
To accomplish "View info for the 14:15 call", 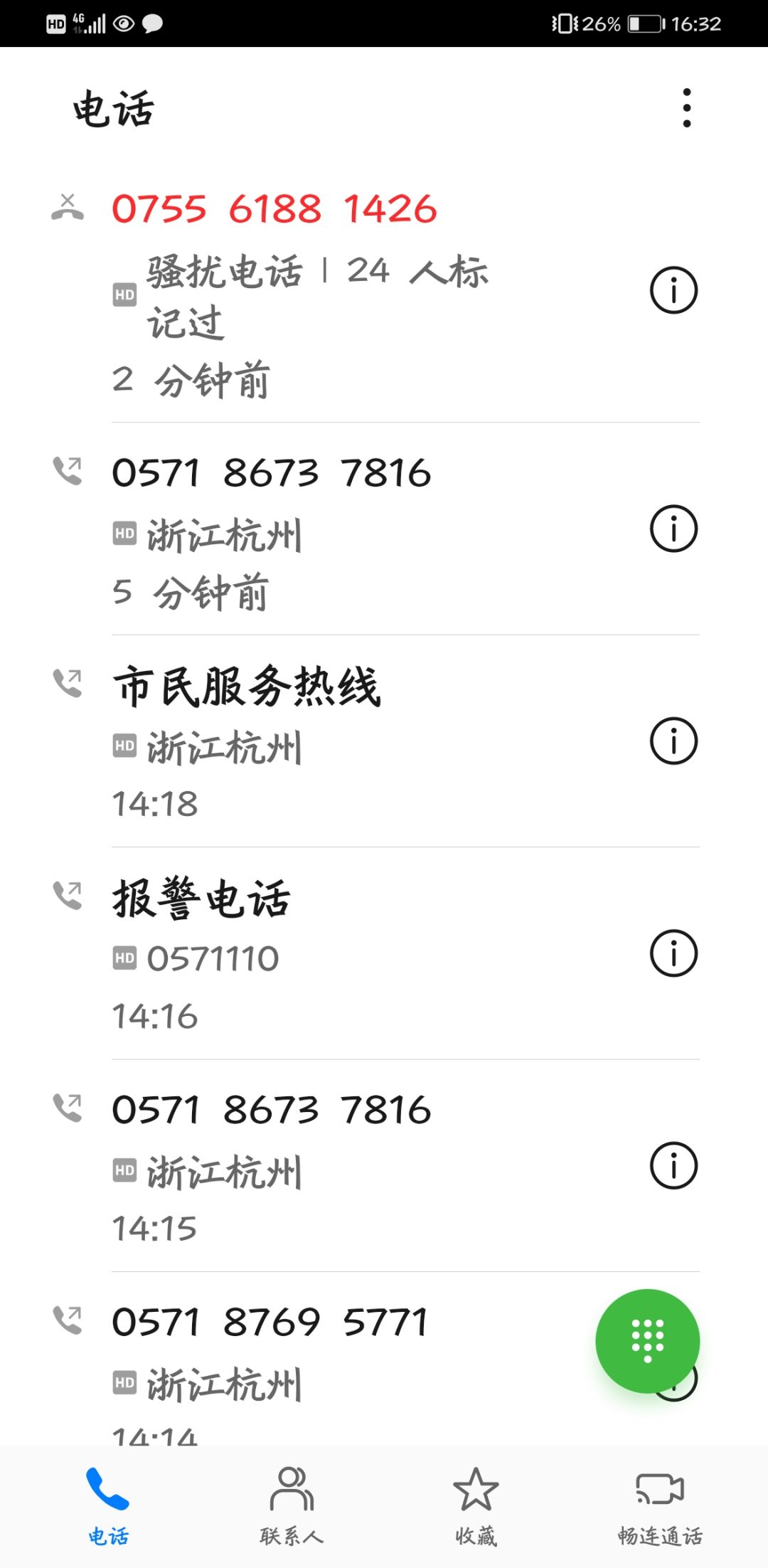I will [x=673, y=1165].
